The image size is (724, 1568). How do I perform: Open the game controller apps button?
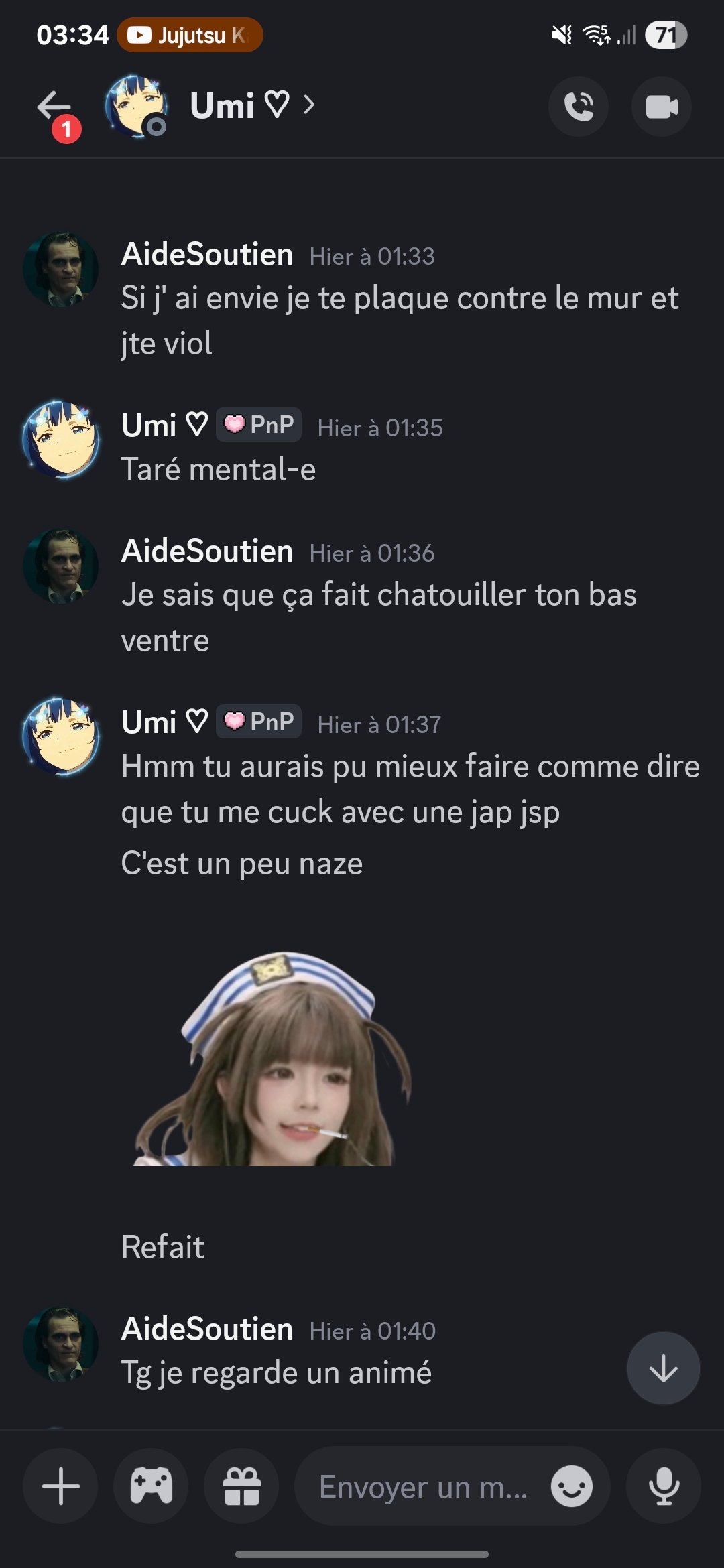[151, 1486]
